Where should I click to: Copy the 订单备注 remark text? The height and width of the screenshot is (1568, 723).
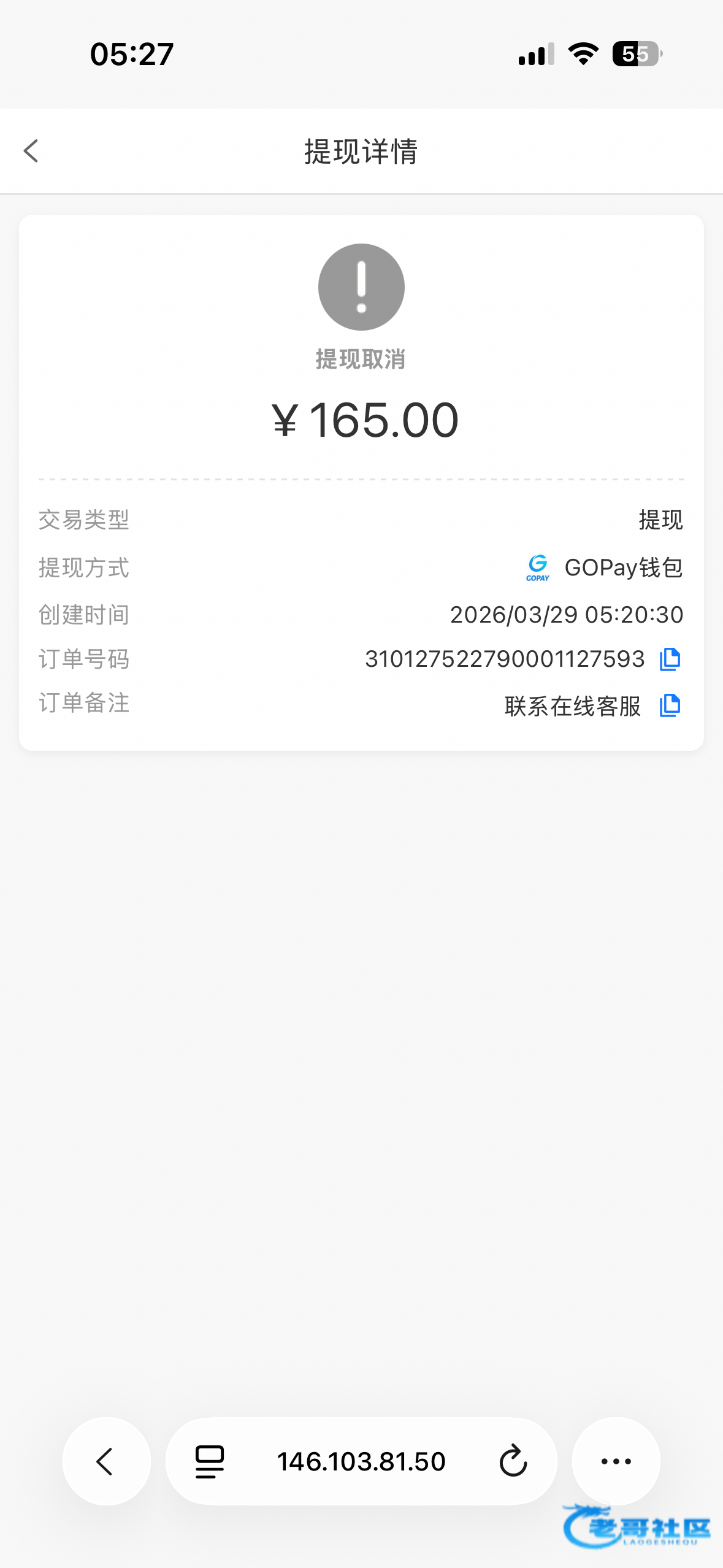[670, 705]
